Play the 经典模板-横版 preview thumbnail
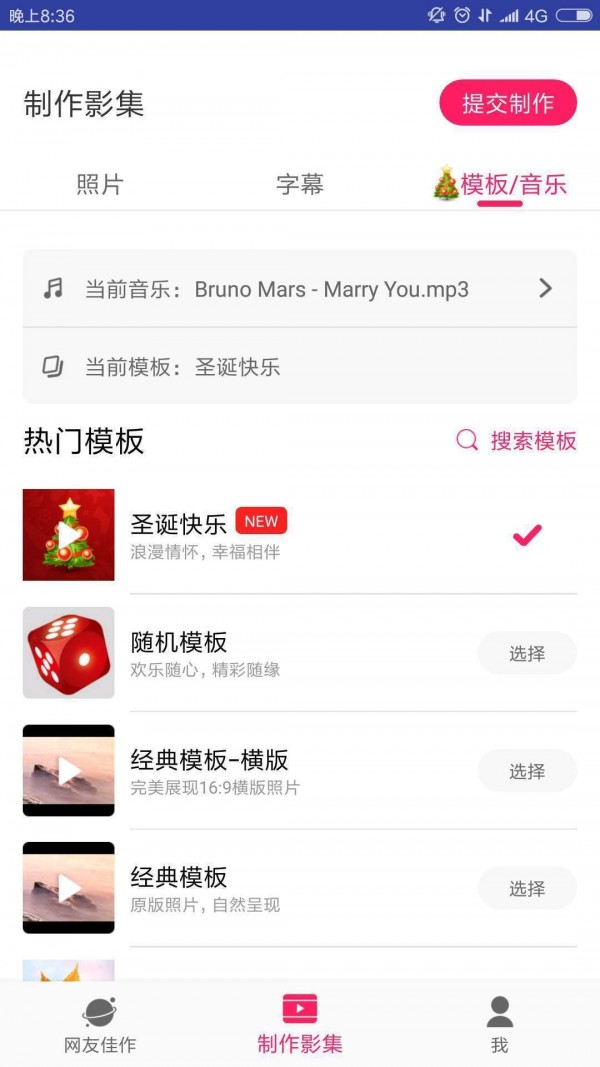The image size is (600, 1067). (69, 771)
